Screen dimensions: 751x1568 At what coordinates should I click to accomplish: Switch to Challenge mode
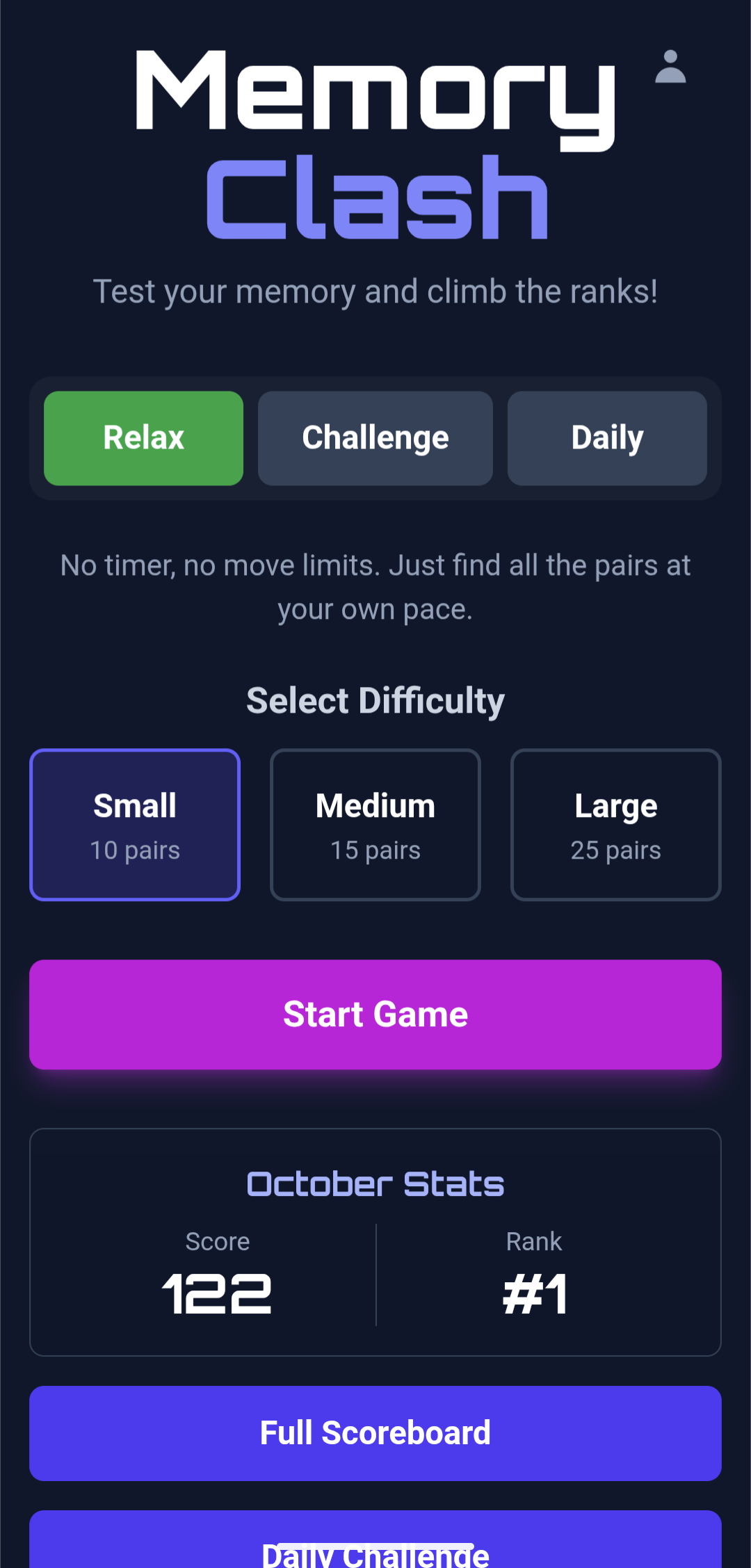(x=375, y=437)
